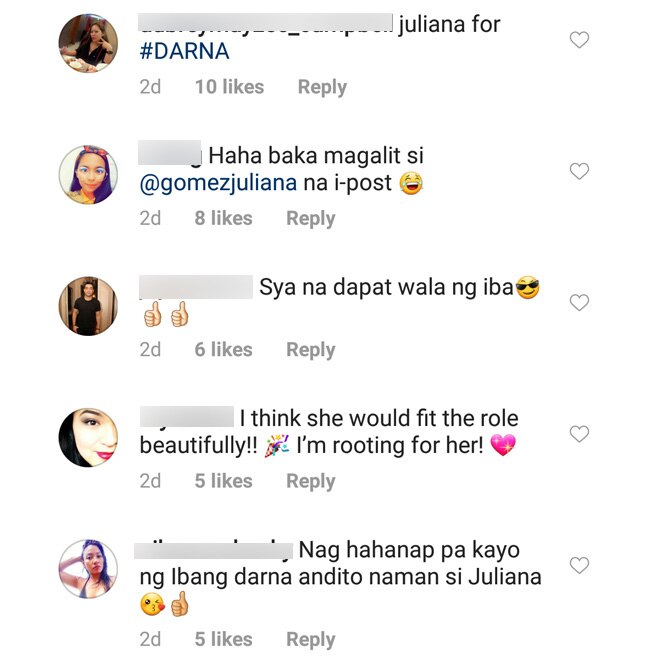Like the 'juliana for #DARNA' comment
The height and width of the screenshot is (660, 660).
579,40
